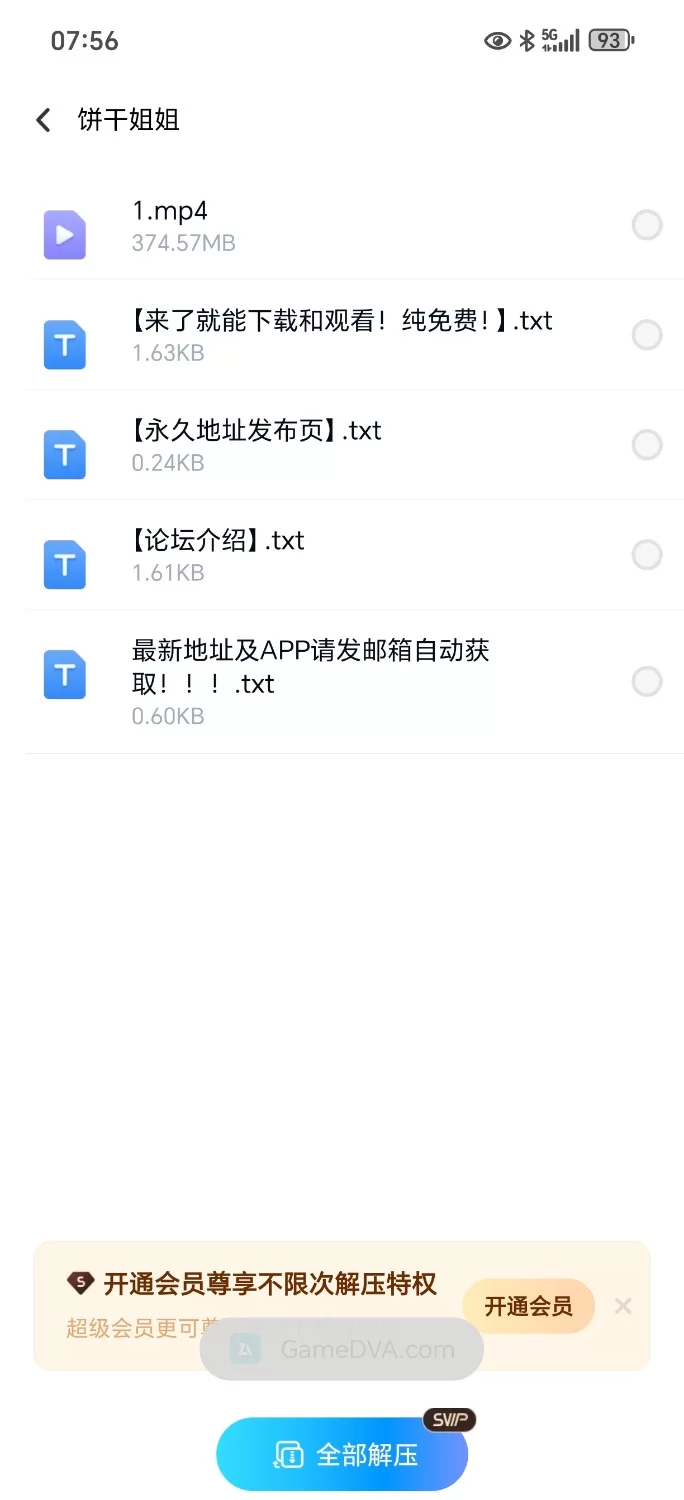Open 最新地址及APP请发邮箱自动获取 text file

[310, 680]
